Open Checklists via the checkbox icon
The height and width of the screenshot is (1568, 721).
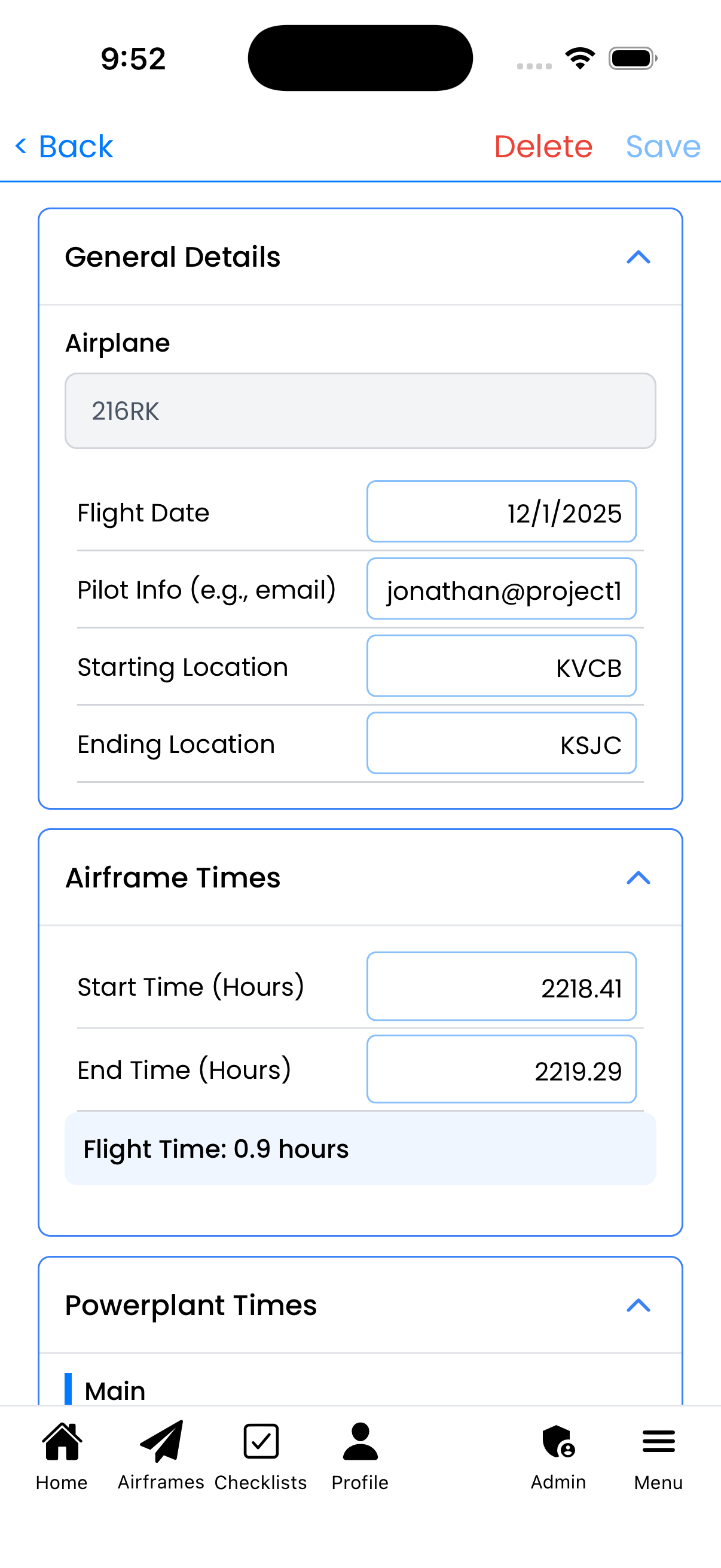point(261,1441)
